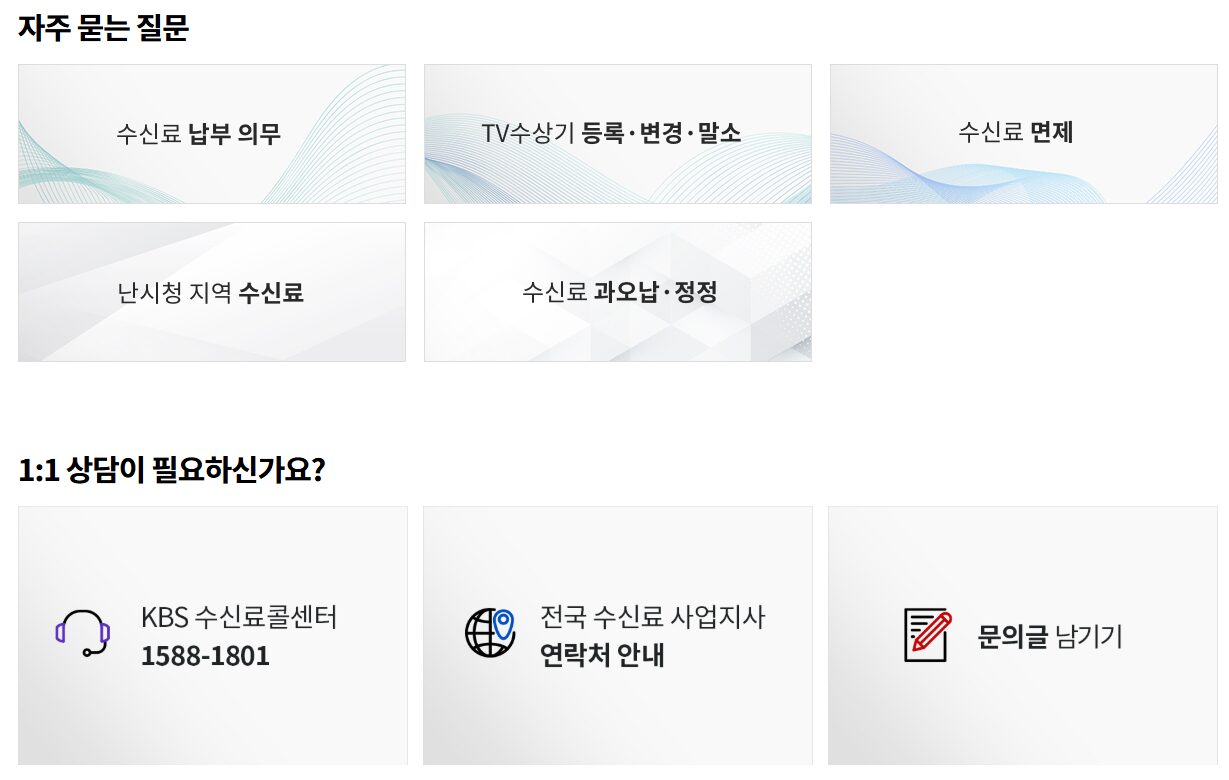1229x780 pixels.
Task: Open 전국 수신료 사업지사 연락처 안내
Action: click(x=617, y=636)
